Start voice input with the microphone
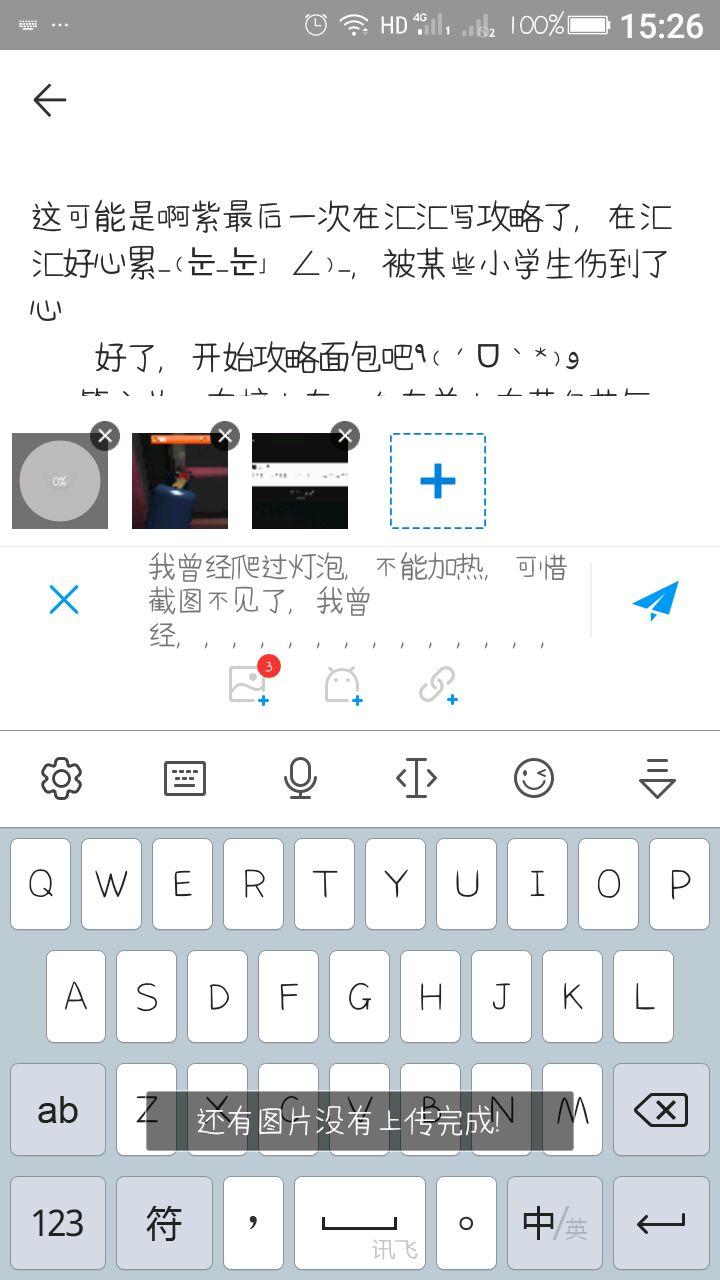This screenshot has width=720, height=1280. pyautogui.click(x=300, y=778)
